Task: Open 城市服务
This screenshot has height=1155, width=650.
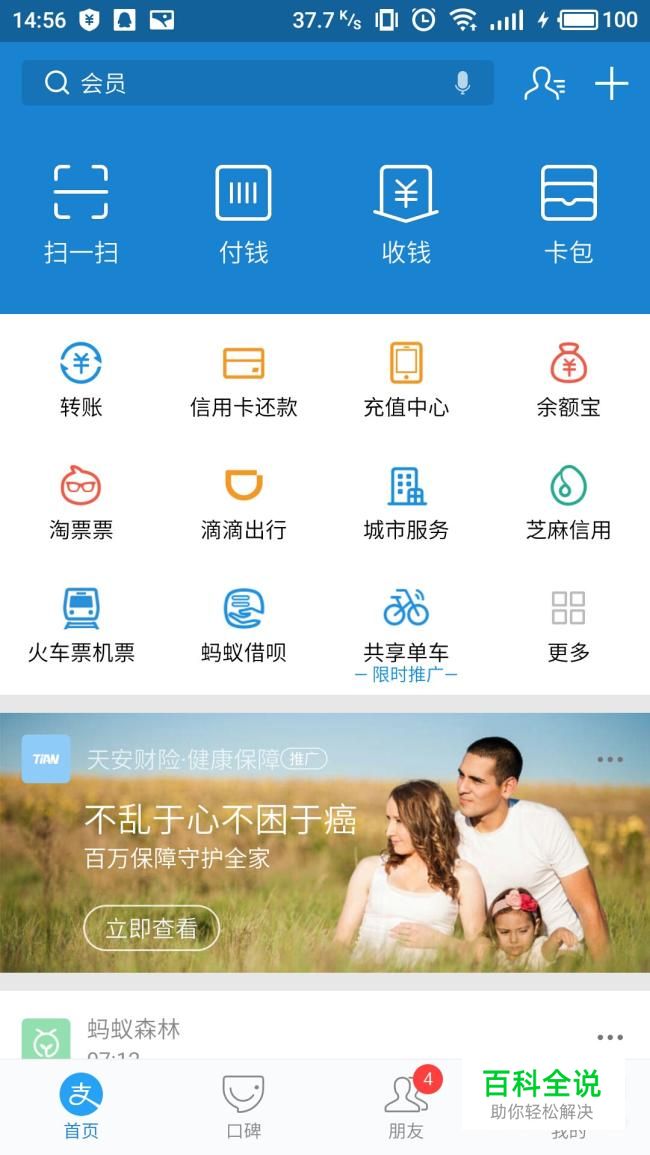Action: (x=406, y=503)
